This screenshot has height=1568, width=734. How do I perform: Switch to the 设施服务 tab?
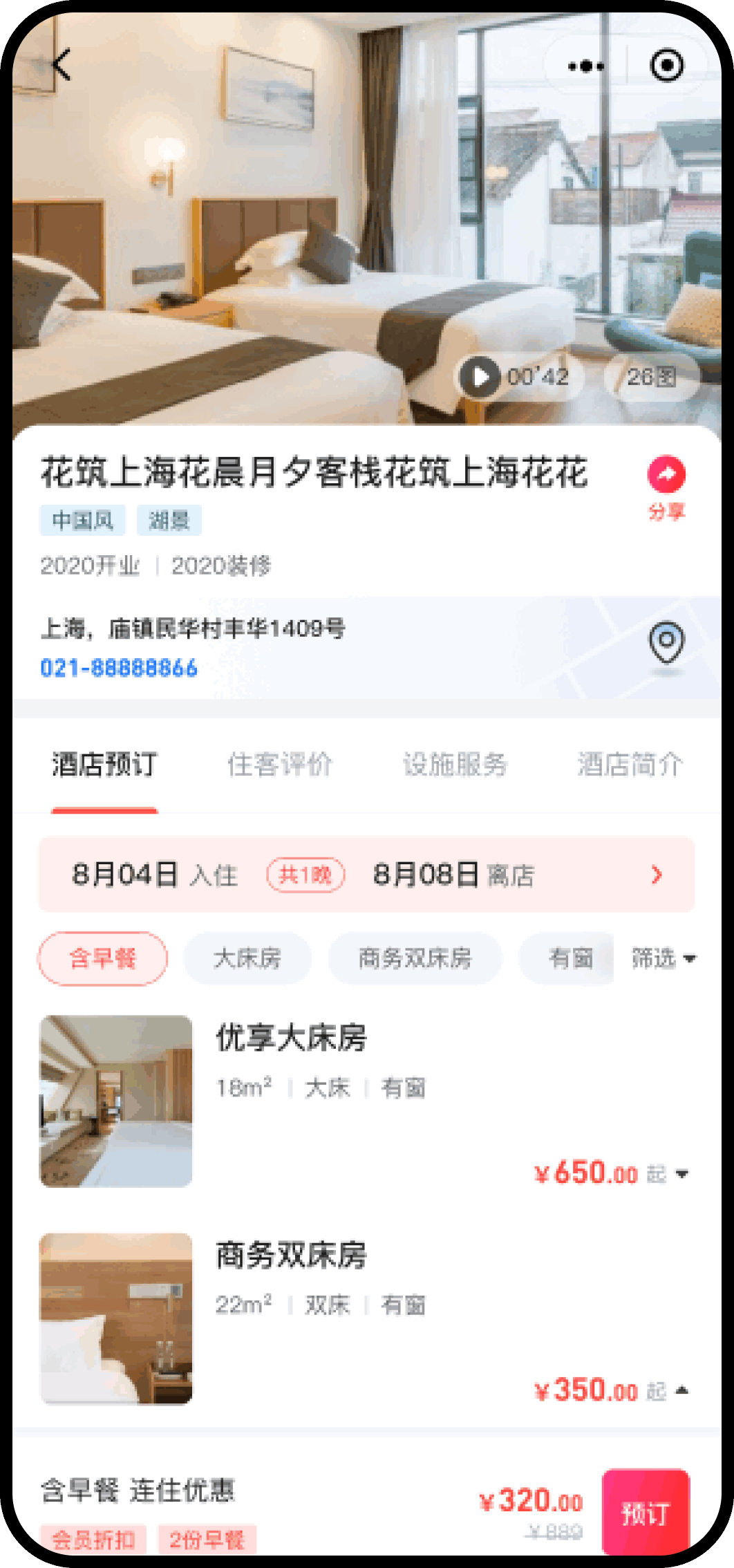[455, 765]
